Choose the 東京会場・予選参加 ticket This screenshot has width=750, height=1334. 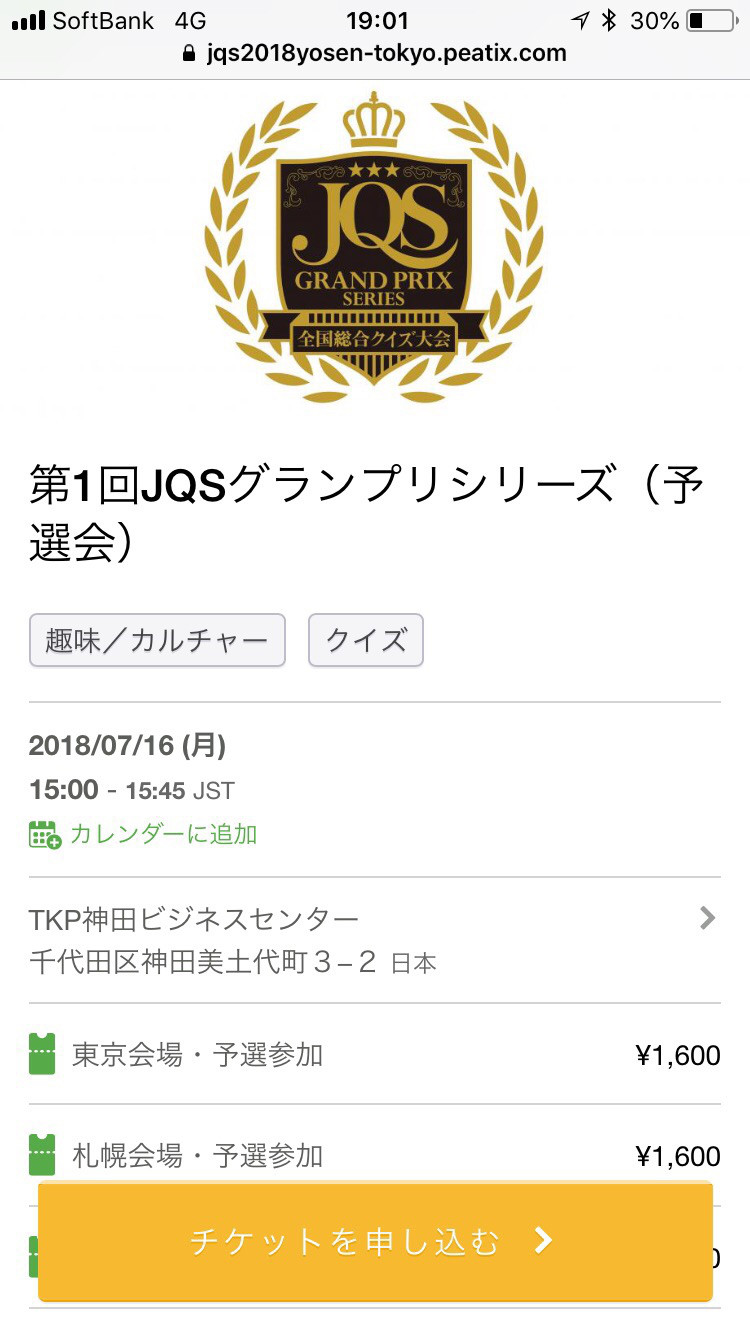point(375,1054)
